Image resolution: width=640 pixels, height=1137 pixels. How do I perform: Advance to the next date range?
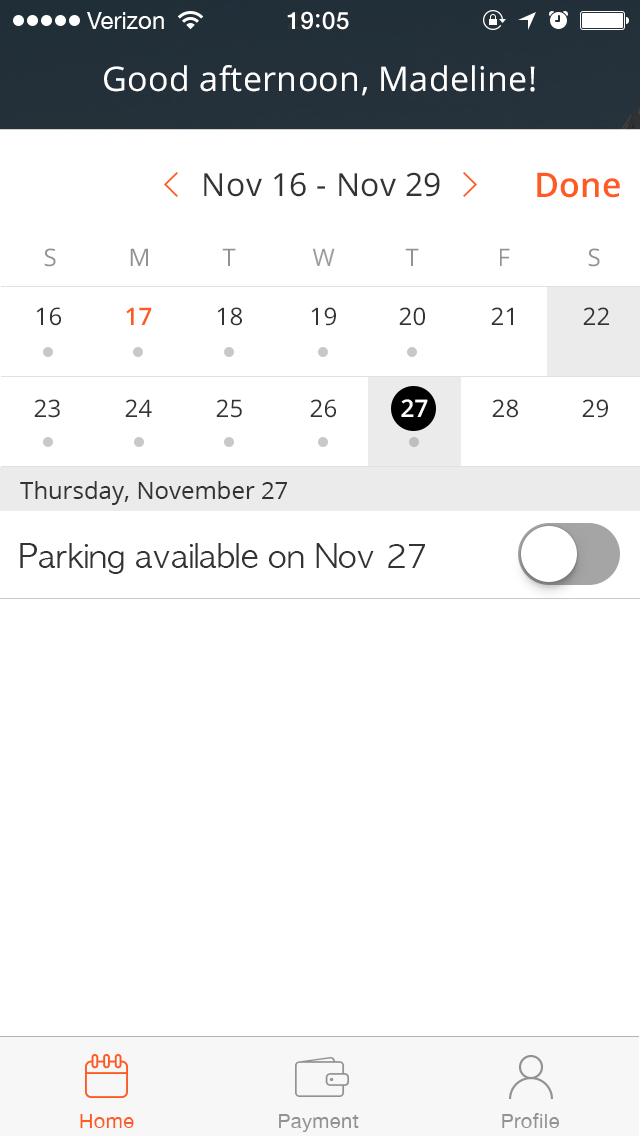click(x=470, y=185)
